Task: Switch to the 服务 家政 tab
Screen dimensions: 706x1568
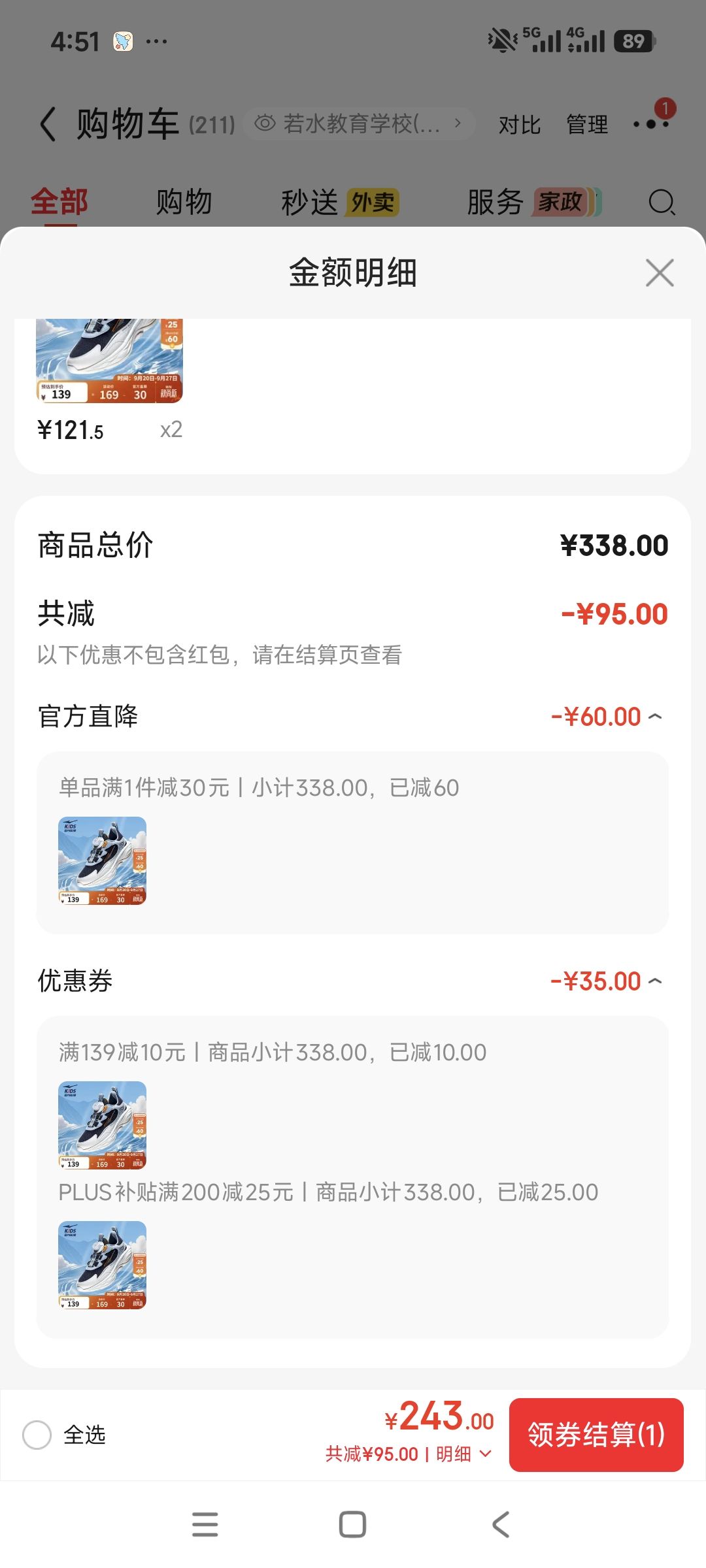Action: point(533,202)
